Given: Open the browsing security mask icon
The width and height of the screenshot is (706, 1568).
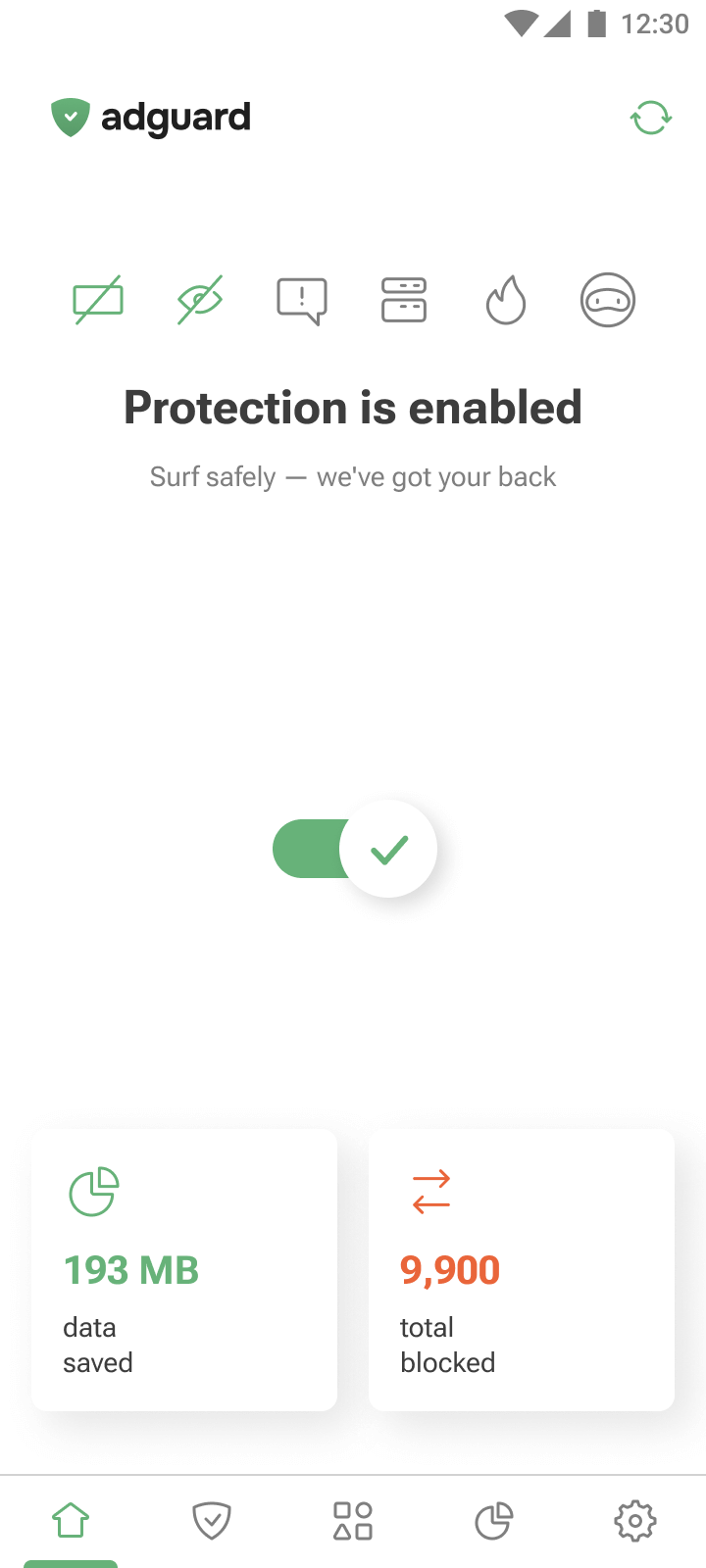Looking at the screenshot, I should [x=608, y=300].
